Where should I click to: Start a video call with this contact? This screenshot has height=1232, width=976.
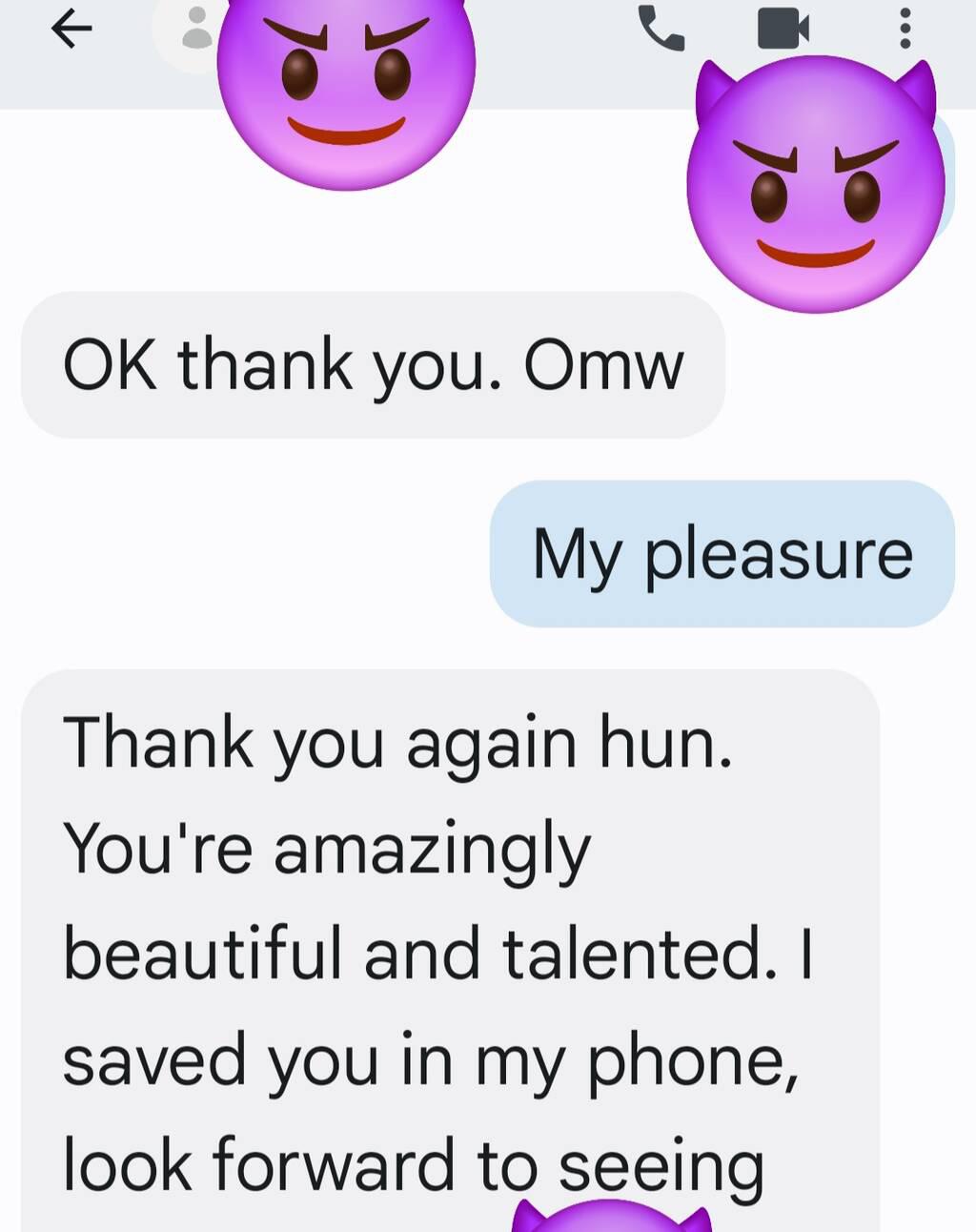pyautogui.click(x=783, y=29)
